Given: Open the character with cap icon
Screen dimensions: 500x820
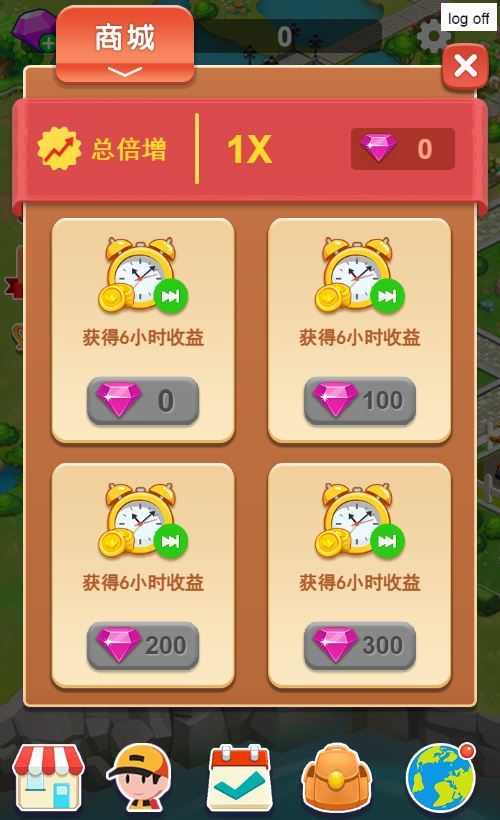Looking at the screenshot, I should [x=139, y=778].
